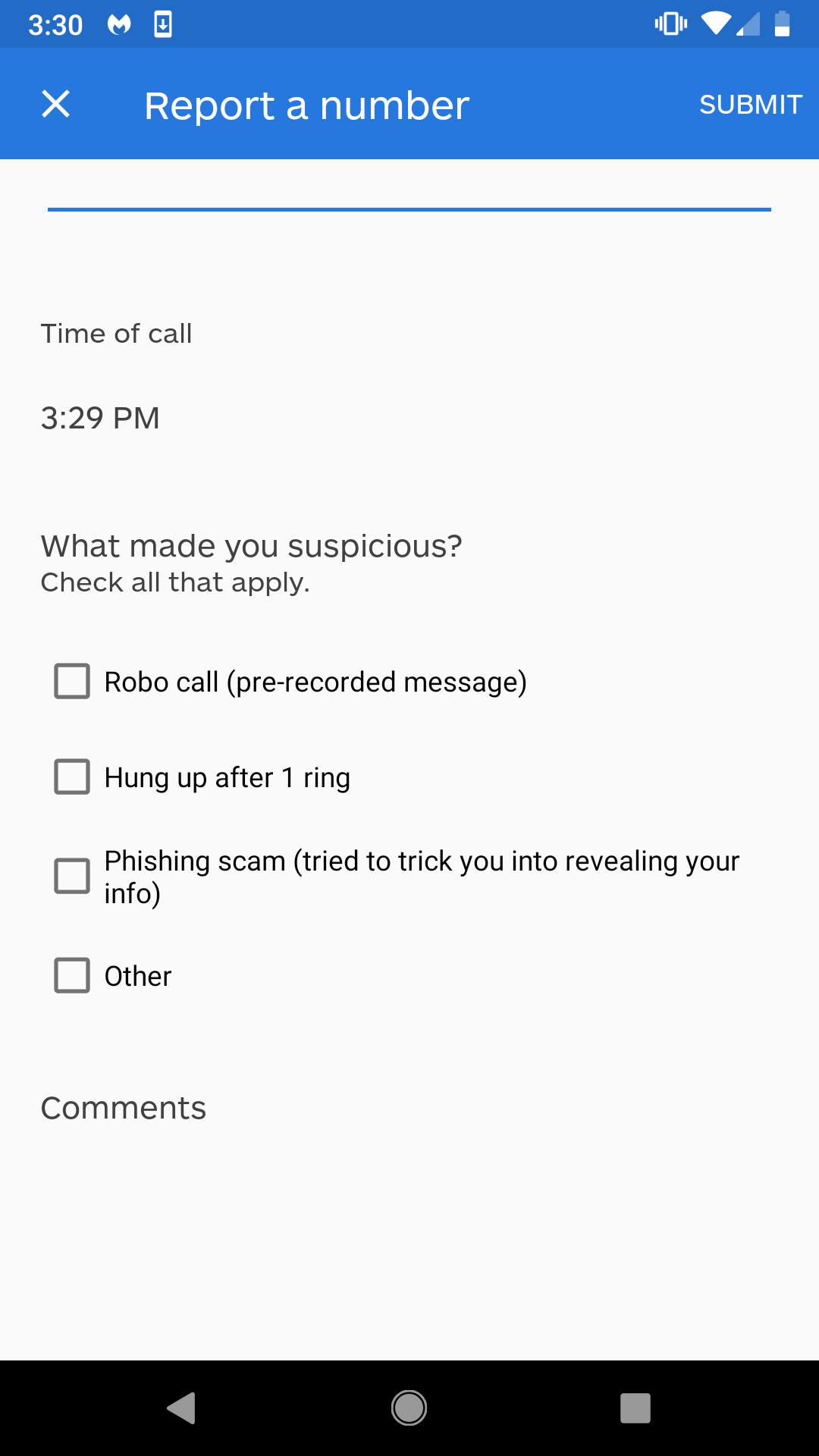Close the Report a number screen
This screenshot has height=1456, width=819.
(55, 104)
